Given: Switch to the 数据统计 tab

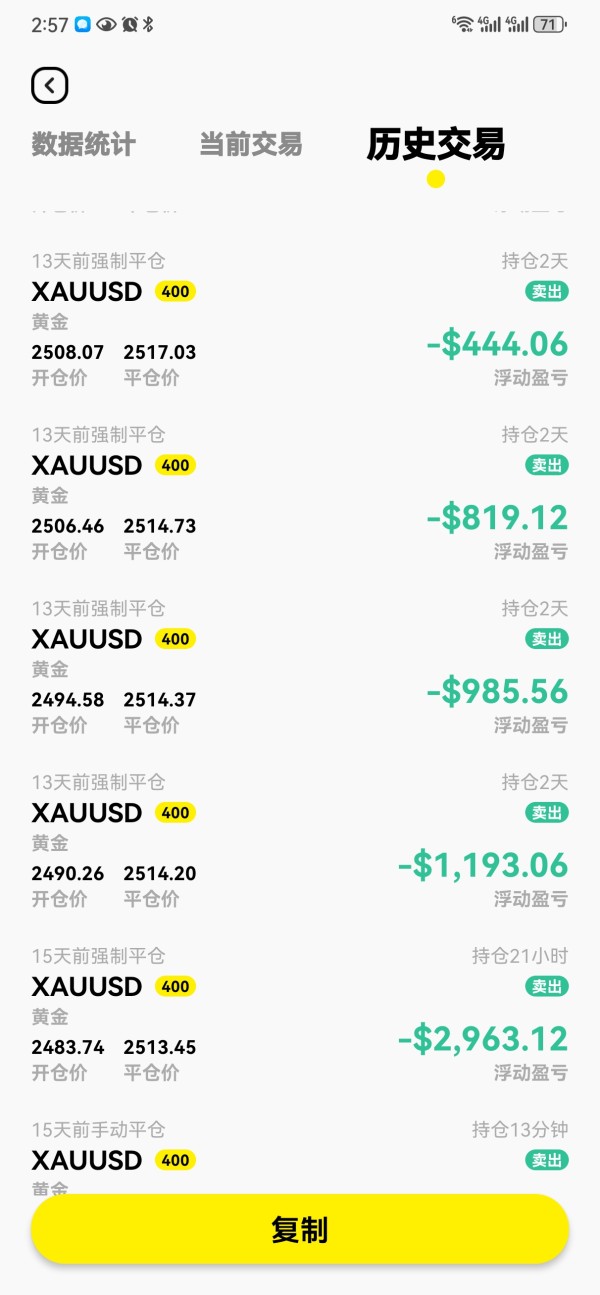Looking at the screenshot, I should [x=83, y=144].
